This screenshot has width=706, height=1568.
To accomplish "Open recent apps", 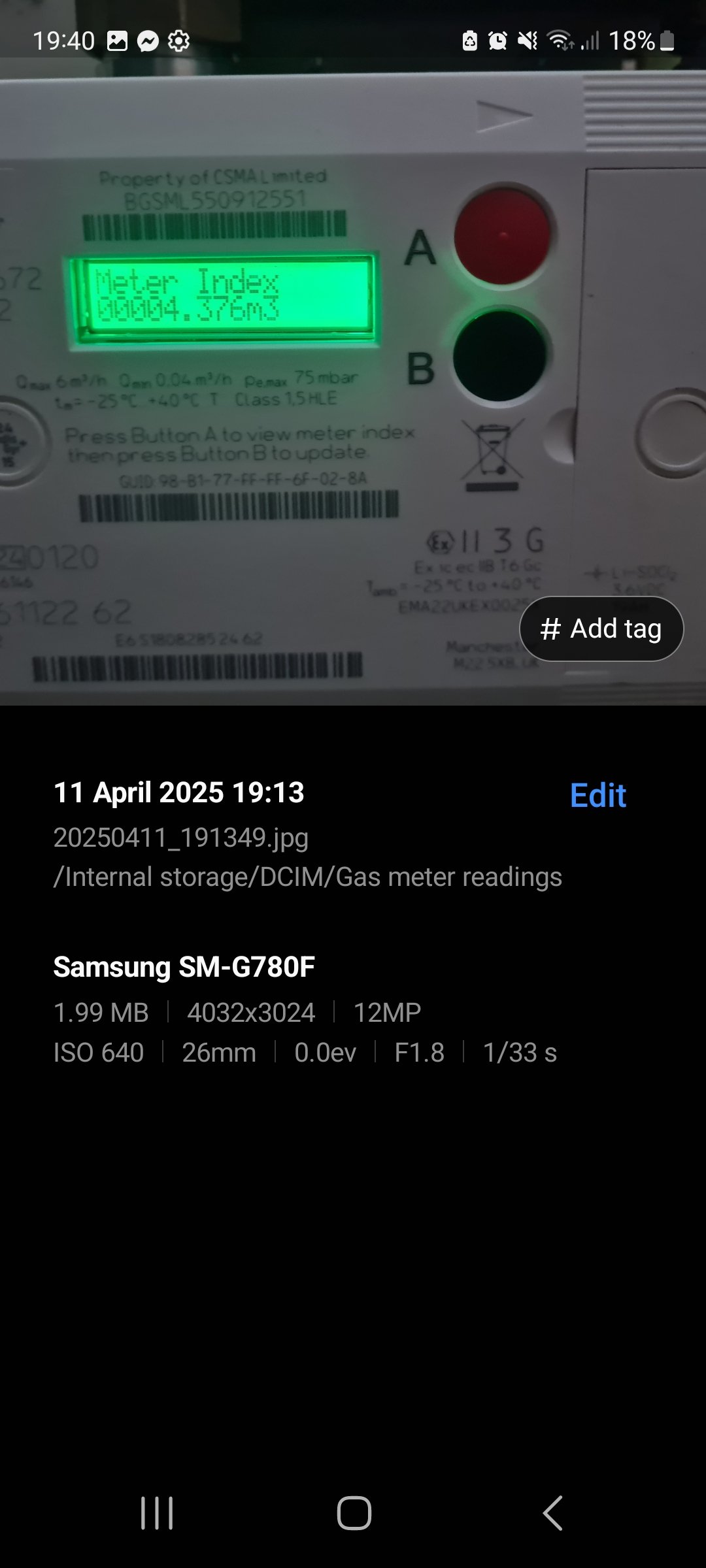I will [157, 1513].
